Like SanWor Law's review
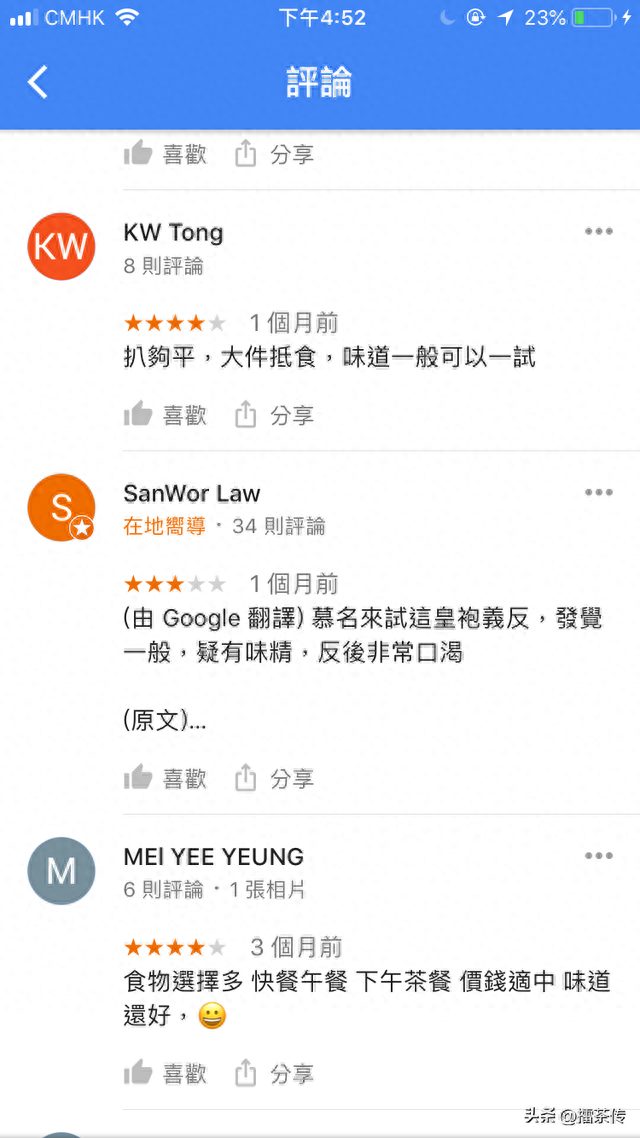Viewport: 640px width, 1138px height. click(165, 778)
